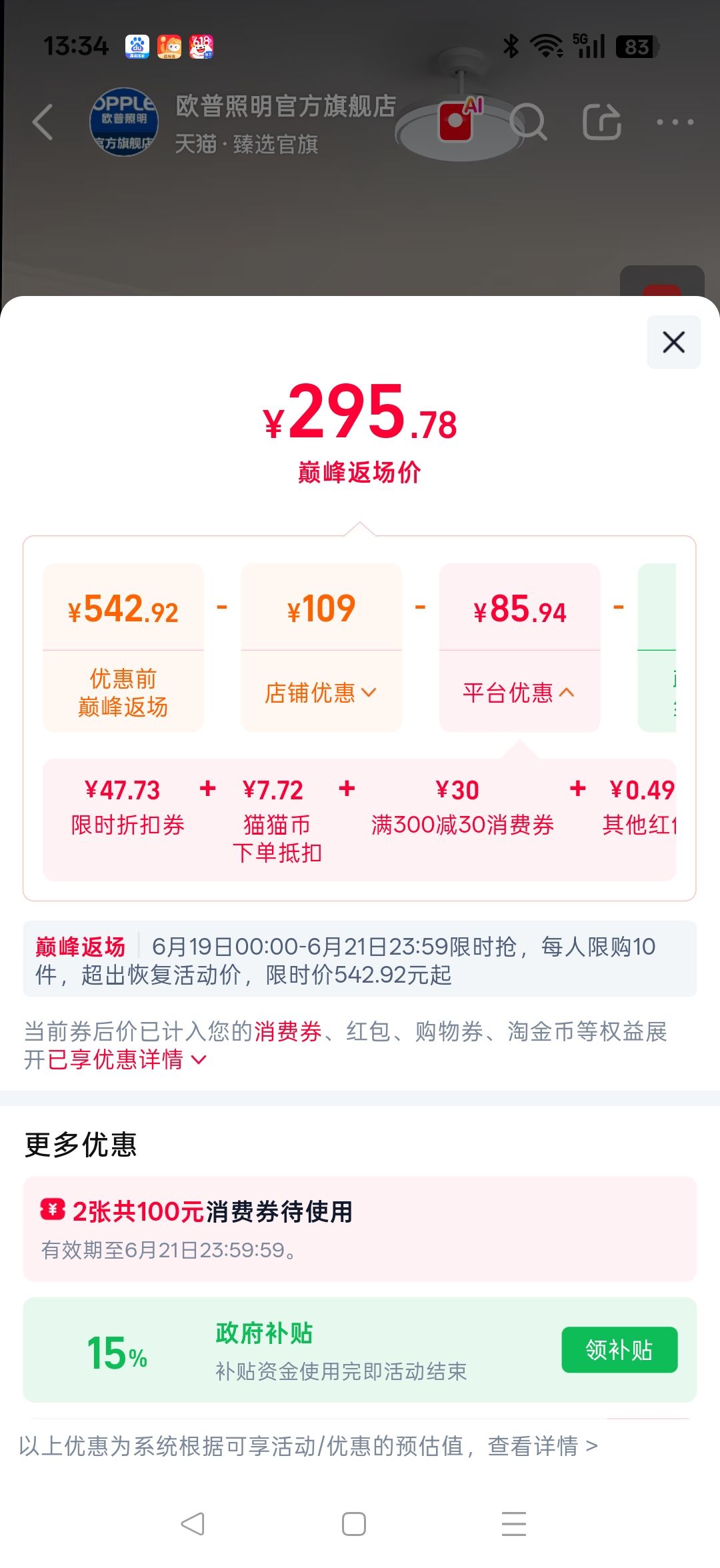Close the price details sheet

tap(673, 342)
